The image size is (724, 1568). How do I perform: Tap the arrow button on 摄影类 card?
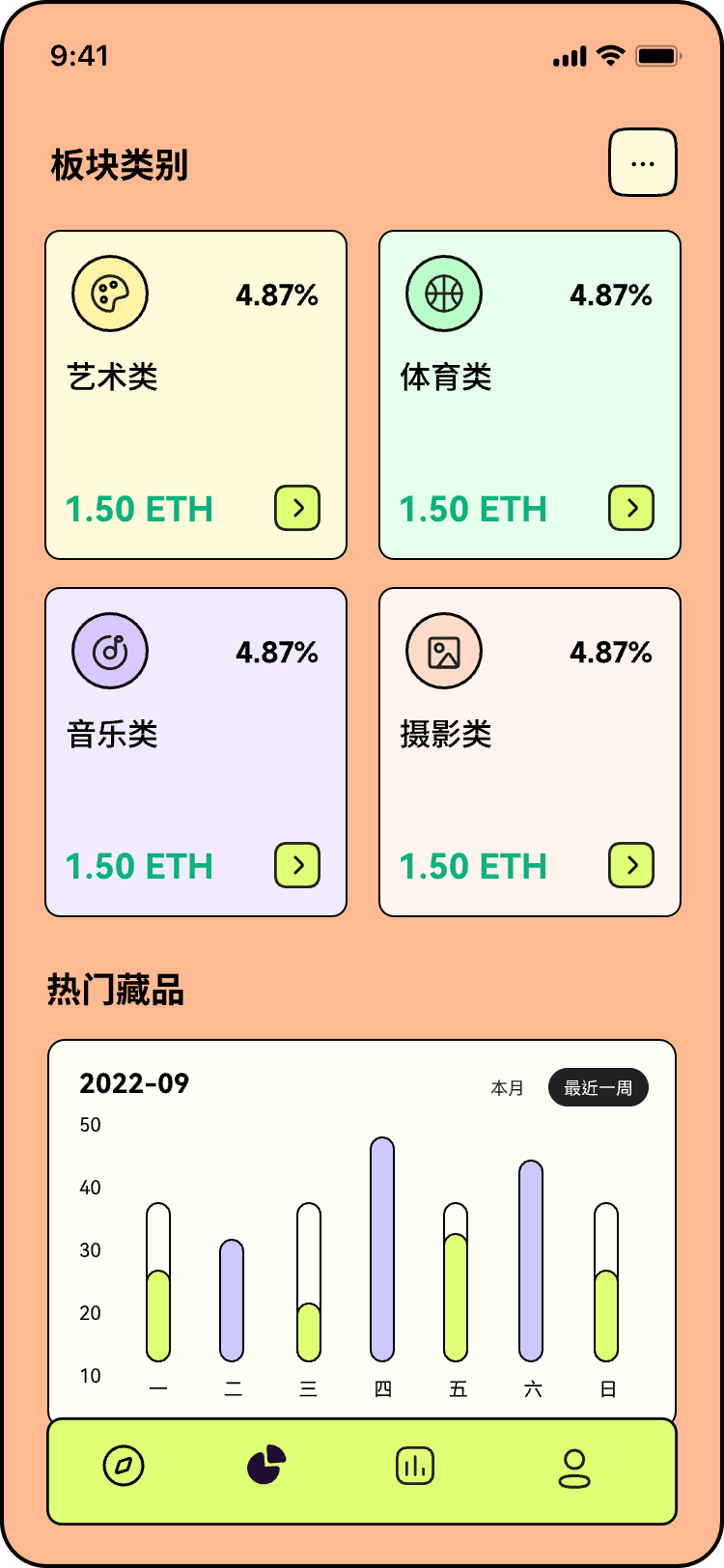631,865
